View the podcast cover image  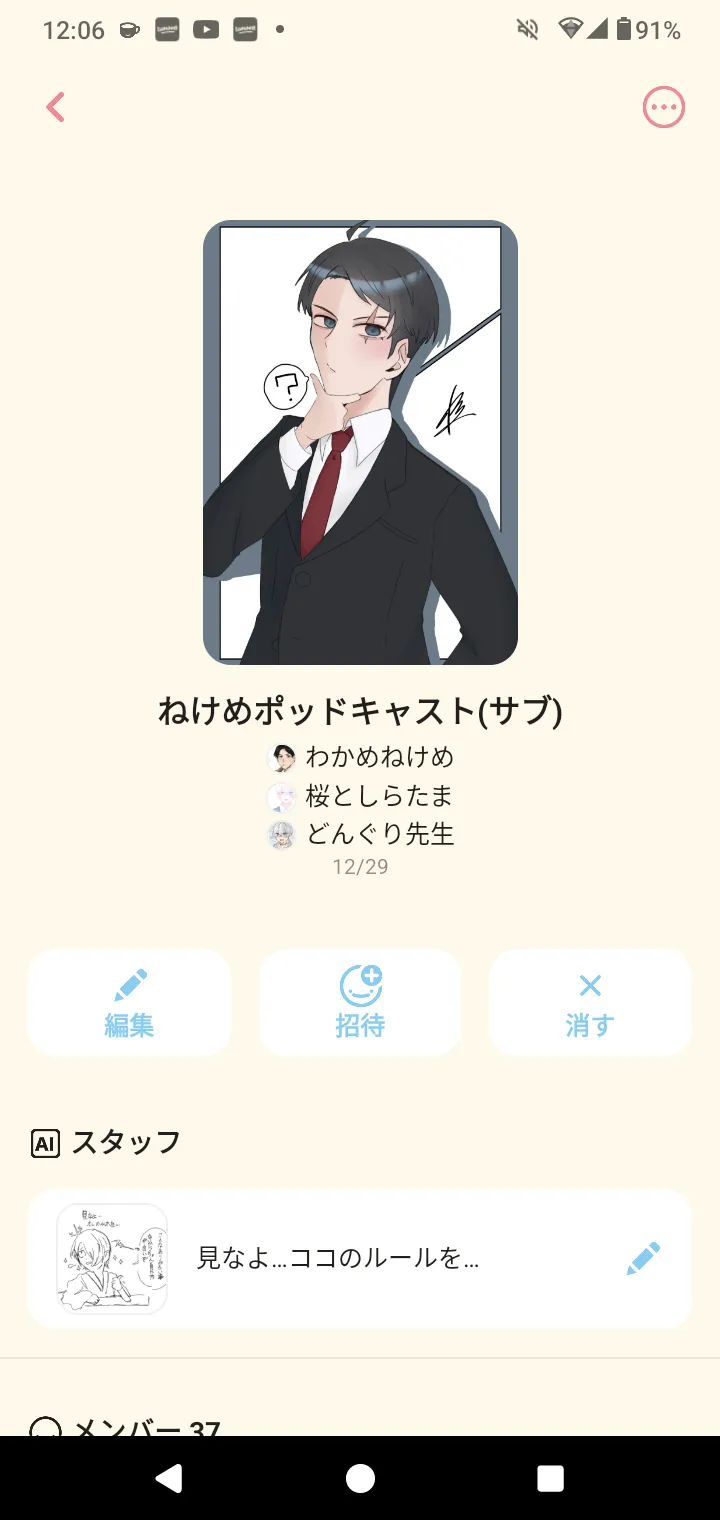(x=360, y=442)
